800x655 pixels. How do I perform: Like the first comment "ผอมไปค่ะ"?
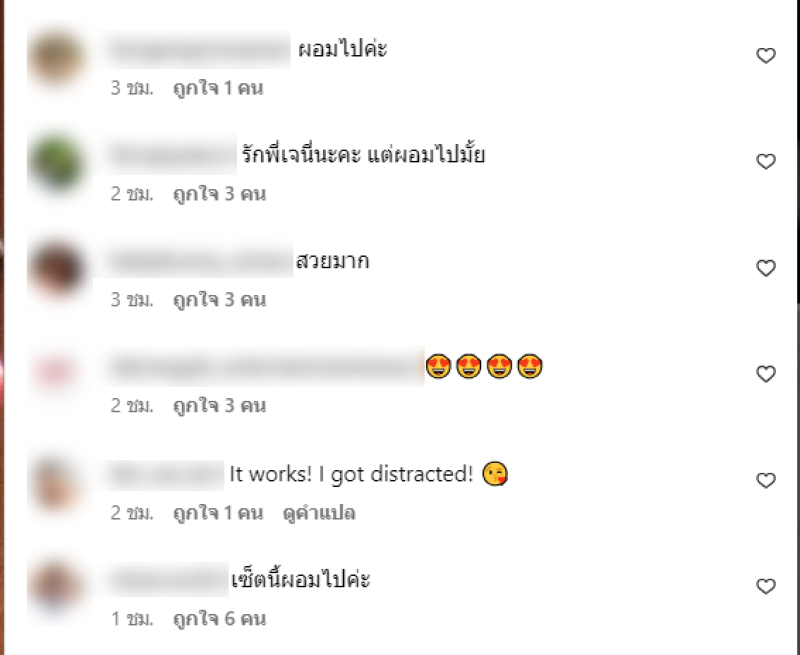[x=765, y=57]
